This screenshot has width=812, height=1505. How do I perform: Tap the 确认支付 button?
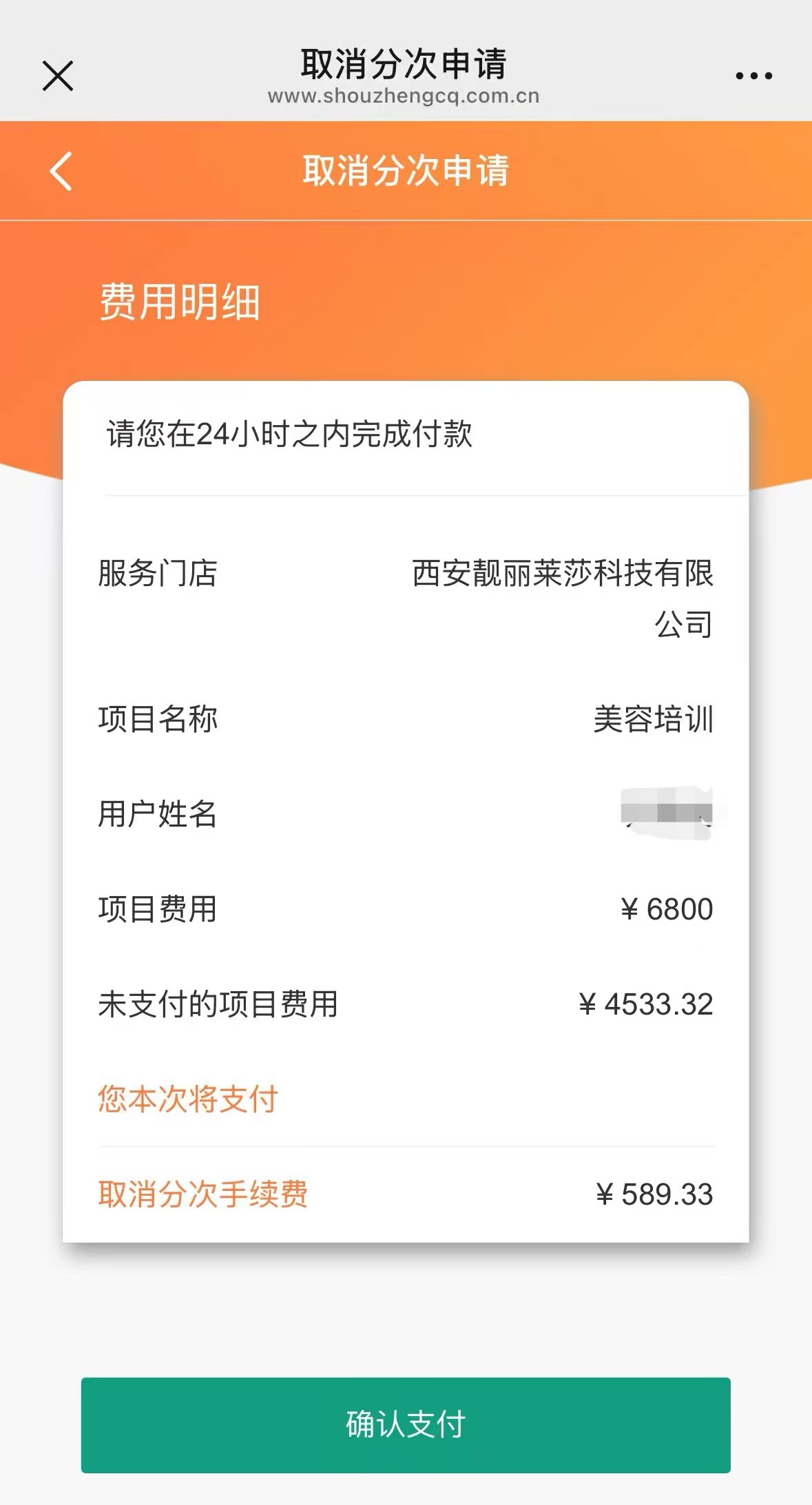coord(406,1424)
